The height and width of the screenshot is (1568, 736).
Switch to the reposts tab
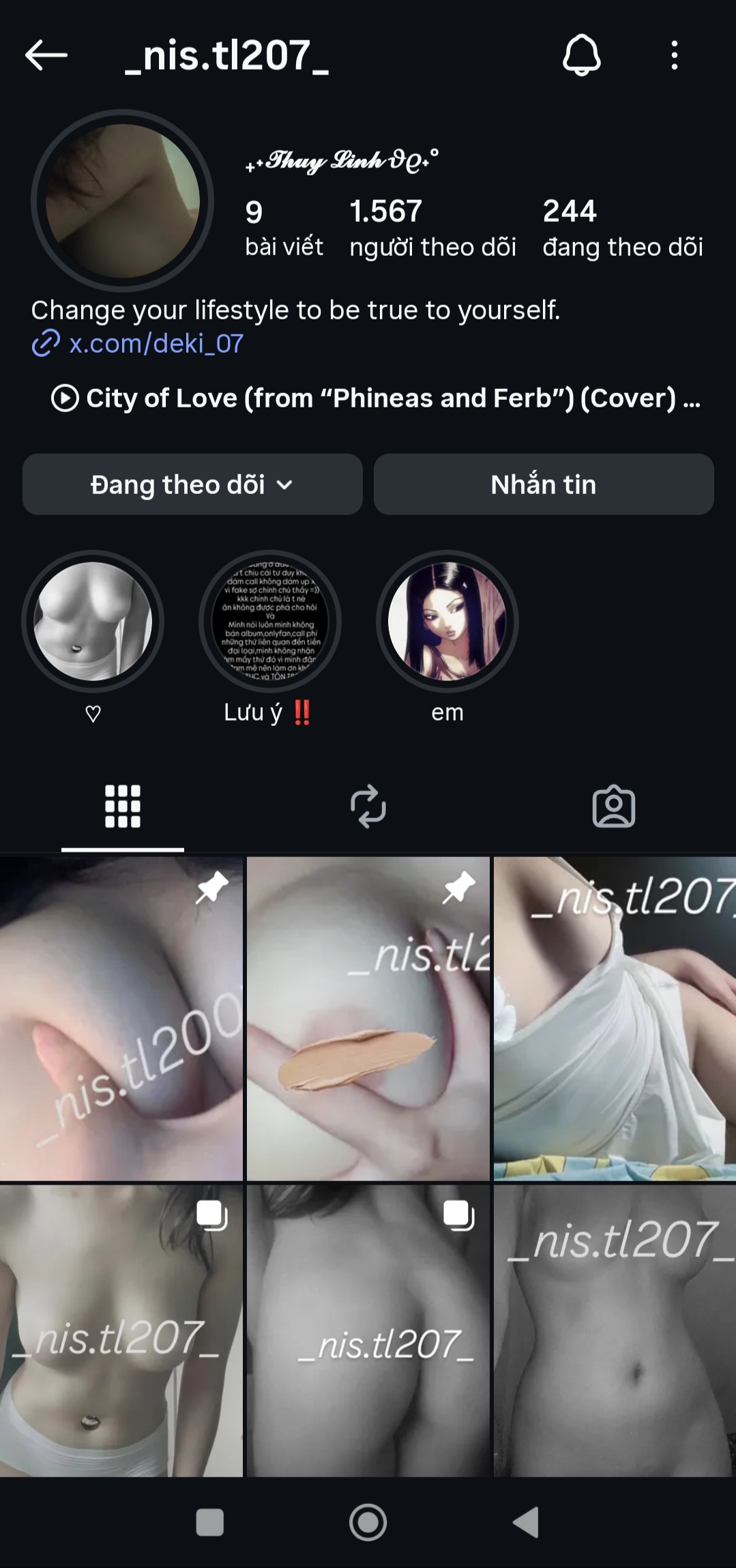coord(368,807)
